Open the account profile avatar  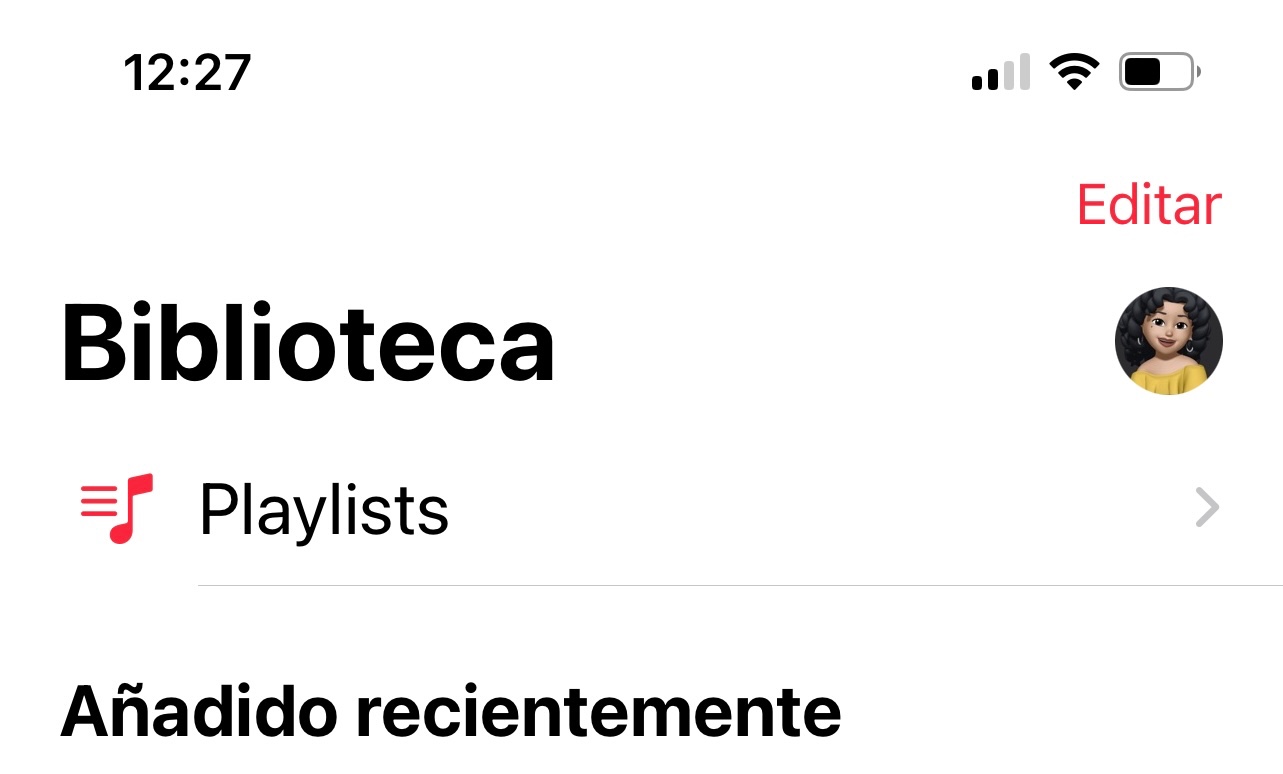pos(1168,341)
